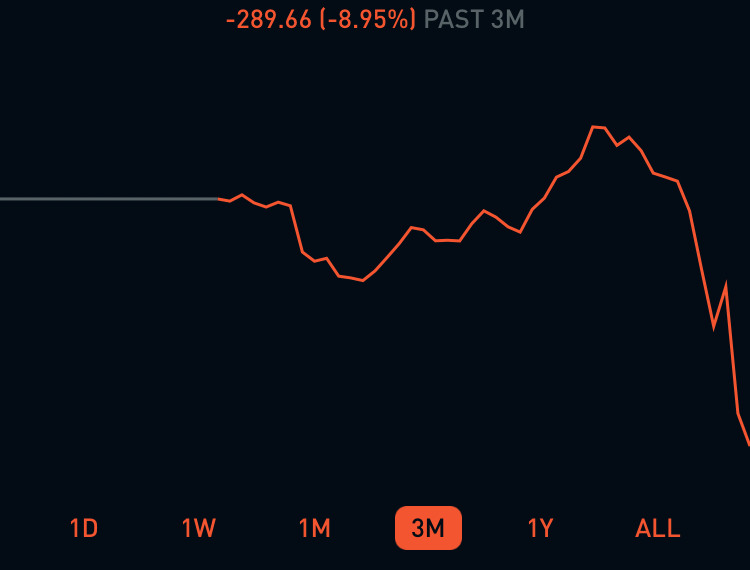Viewport: 750px width, 570px height.
Task: Switch to the ALL time range
Action: click(657, 528)
